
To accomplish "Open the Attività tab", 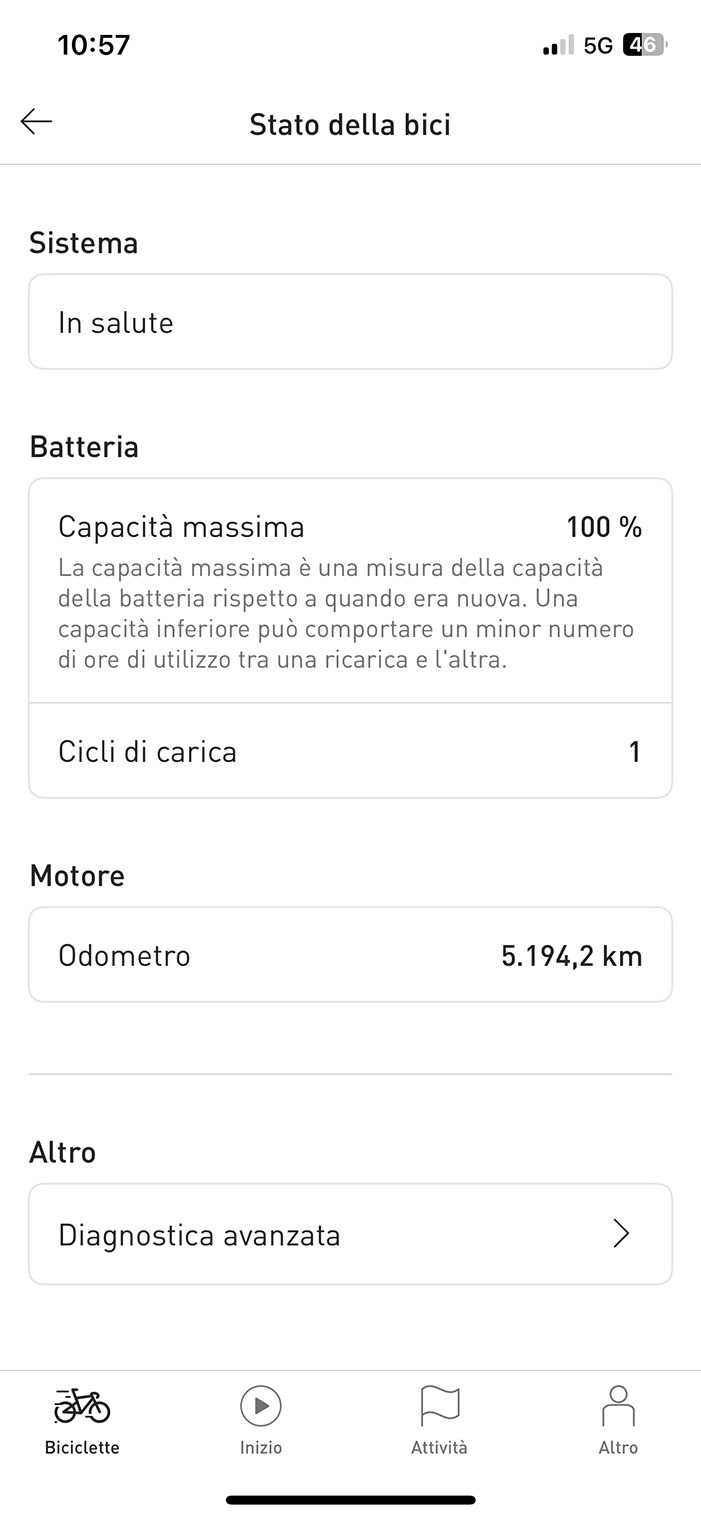I will pyautogui.click(x=439, y=1421).
